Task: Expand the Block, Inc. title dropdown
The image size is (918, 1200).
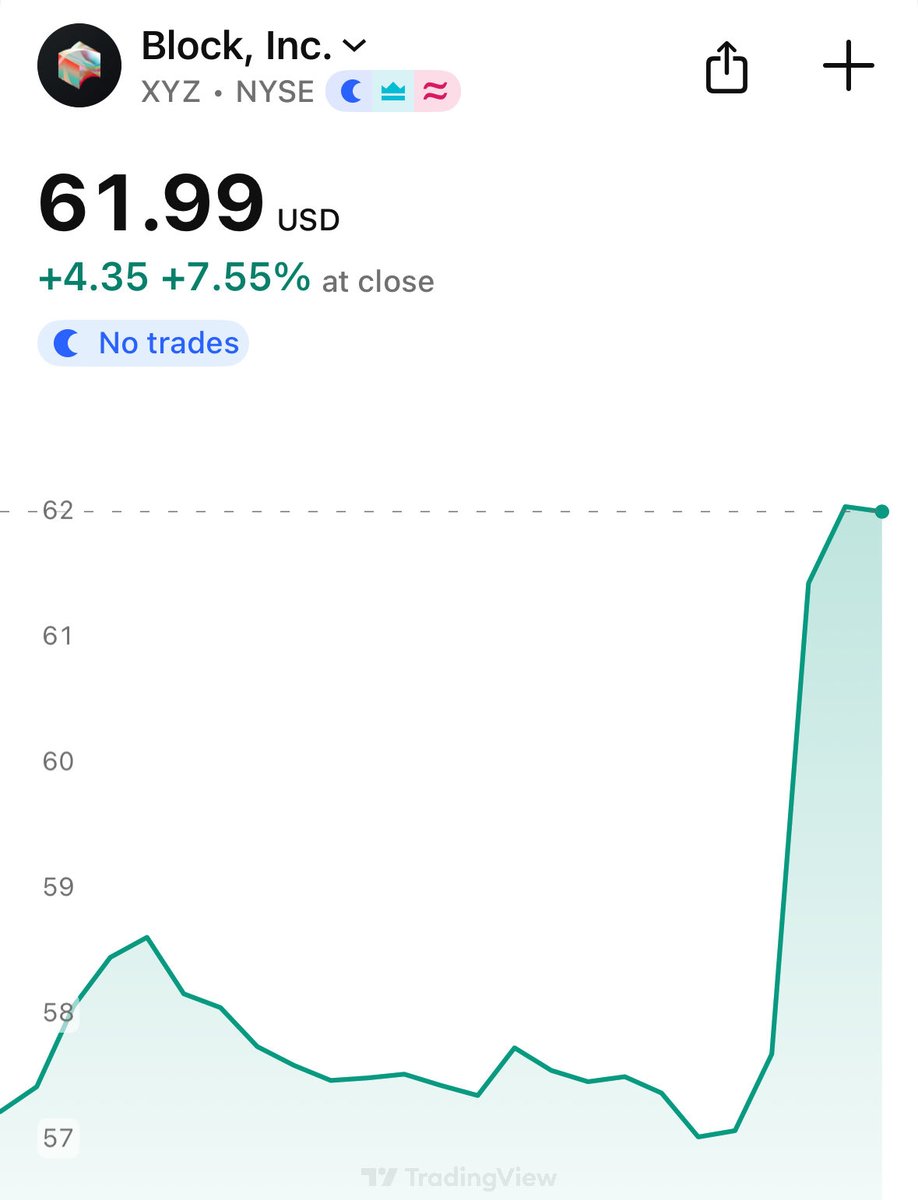Action: (355, 45)
